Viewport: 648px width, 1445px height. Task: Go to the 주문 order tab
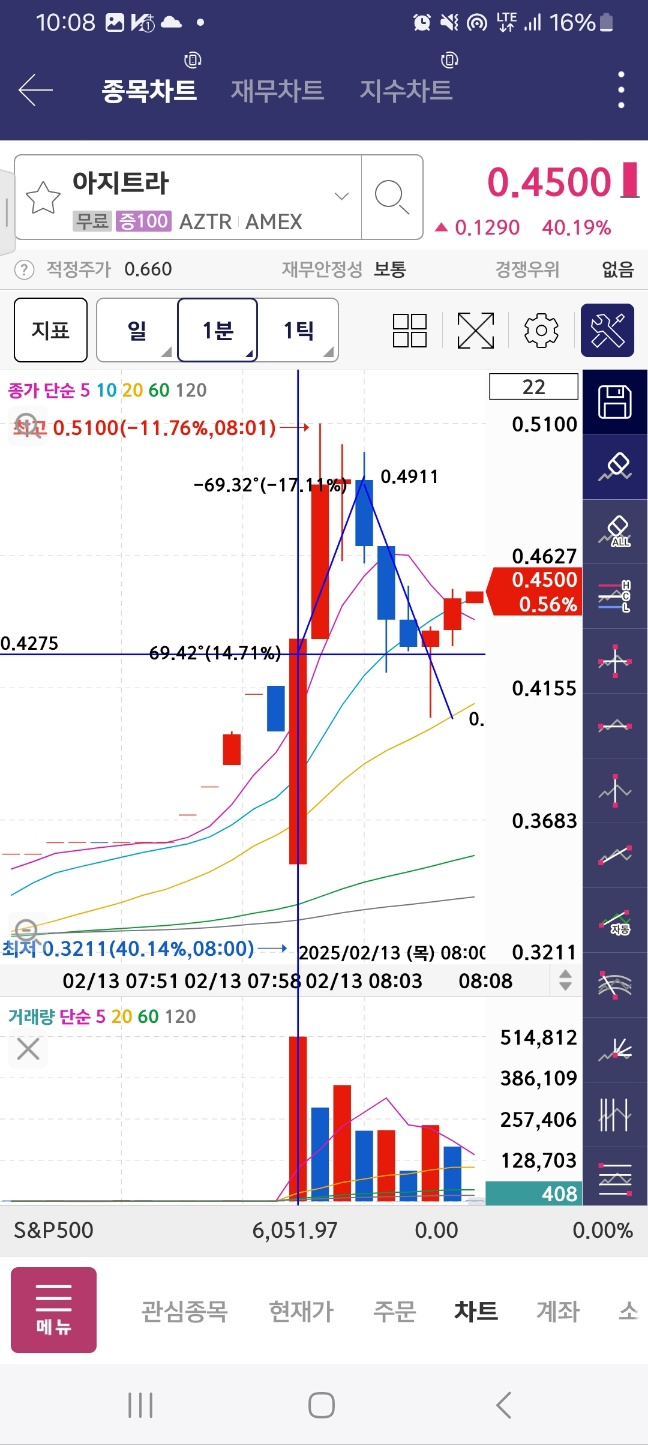click(x=394, y=1311)
